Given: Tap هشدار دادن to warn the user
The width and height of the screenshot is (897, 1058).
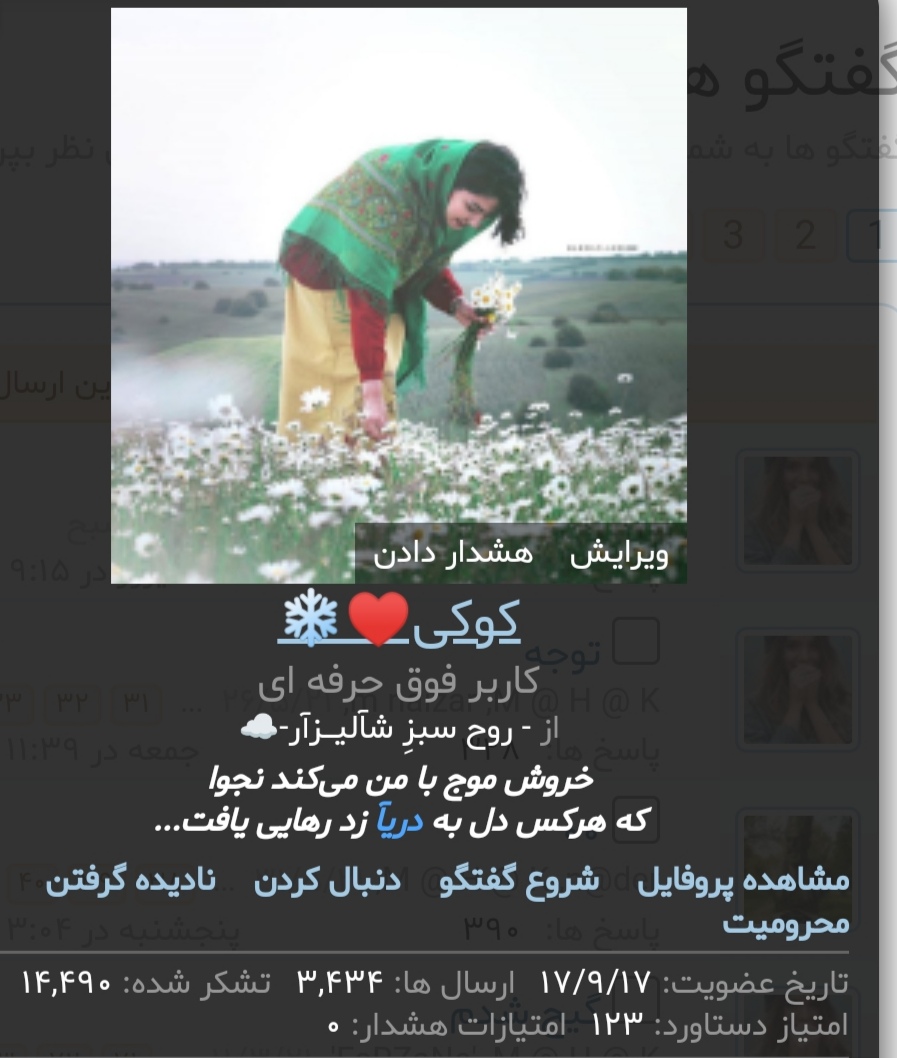Looking at the screenshot, I should point(453,554).
